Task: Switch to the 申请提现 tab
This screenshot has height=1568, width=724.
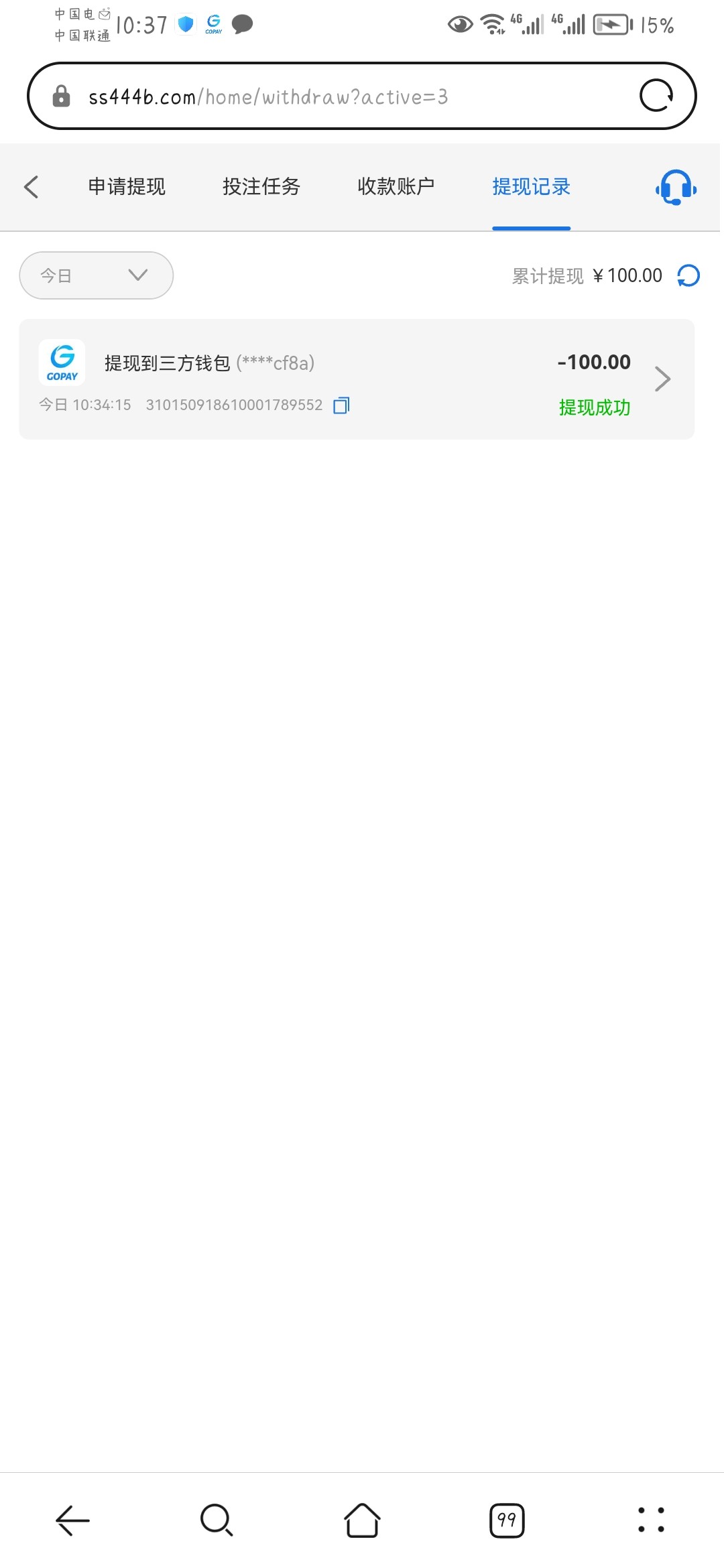Action: click(x=127, y=186)
